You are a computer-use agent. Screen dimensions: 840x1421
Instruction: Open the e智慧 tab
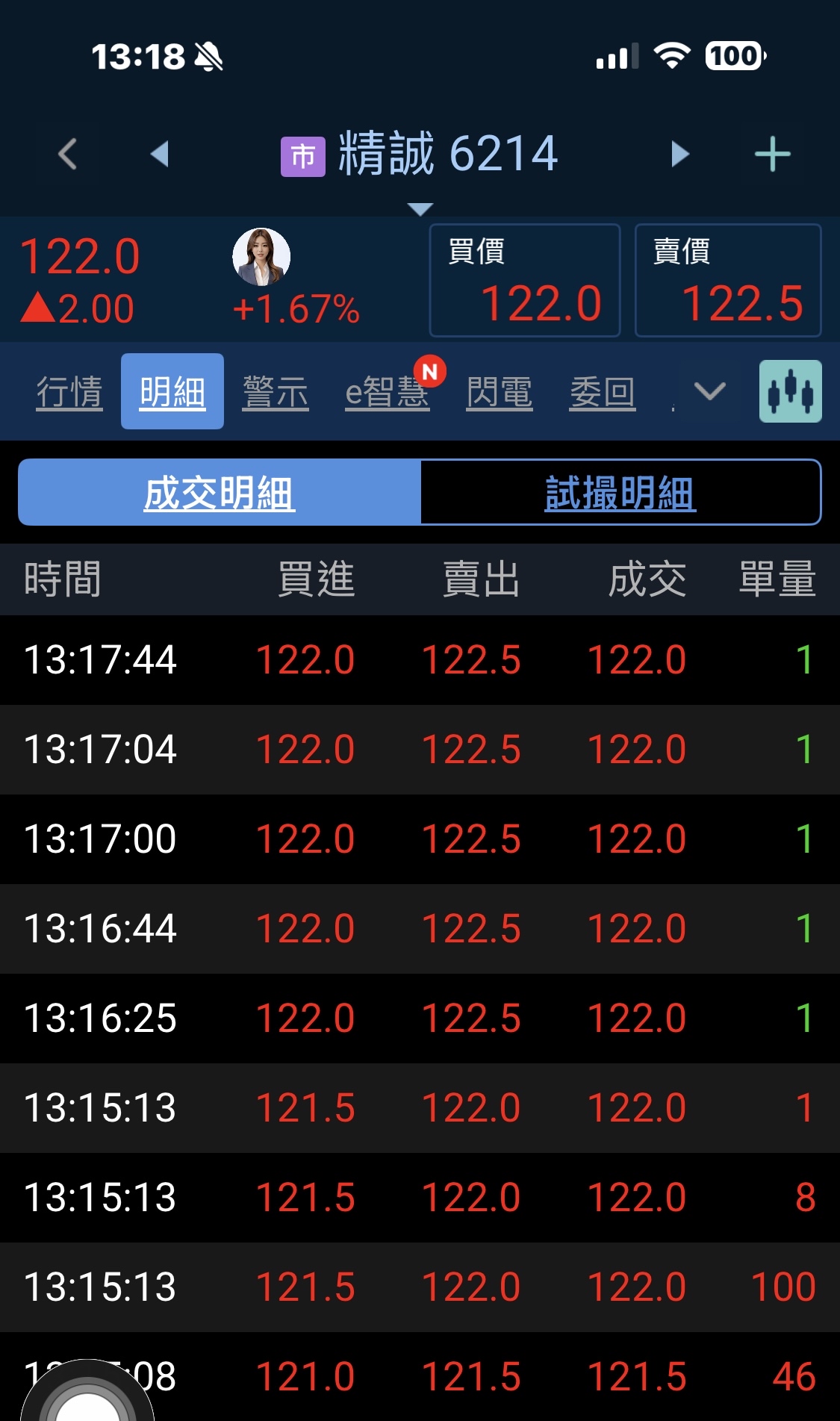pyautogui.click(x=387, y=392)
